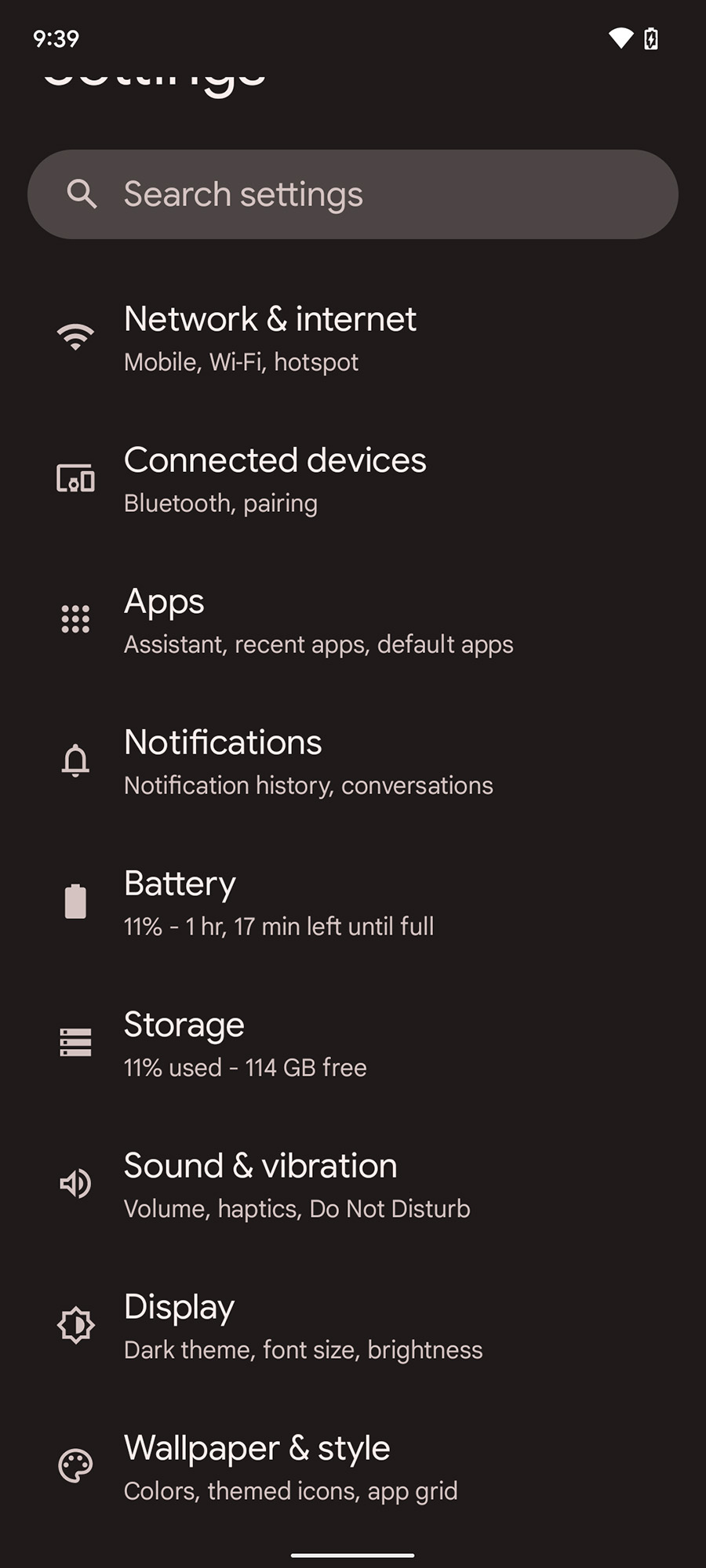Check Battery settings

click(278, 903)
